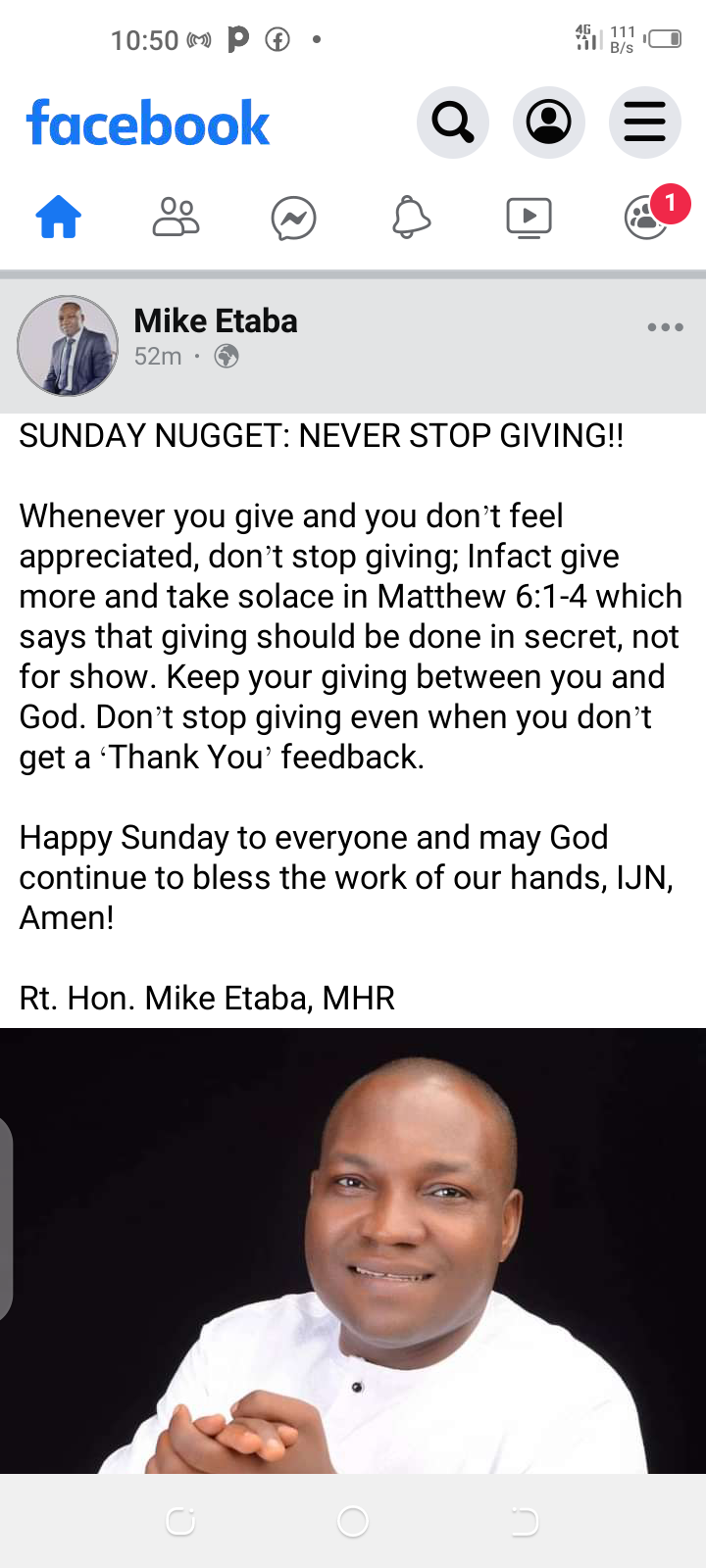The height and width of the screenshot is (1568, 706).
Task: Open the Groups tab with badge
Action: click(647, 218)
